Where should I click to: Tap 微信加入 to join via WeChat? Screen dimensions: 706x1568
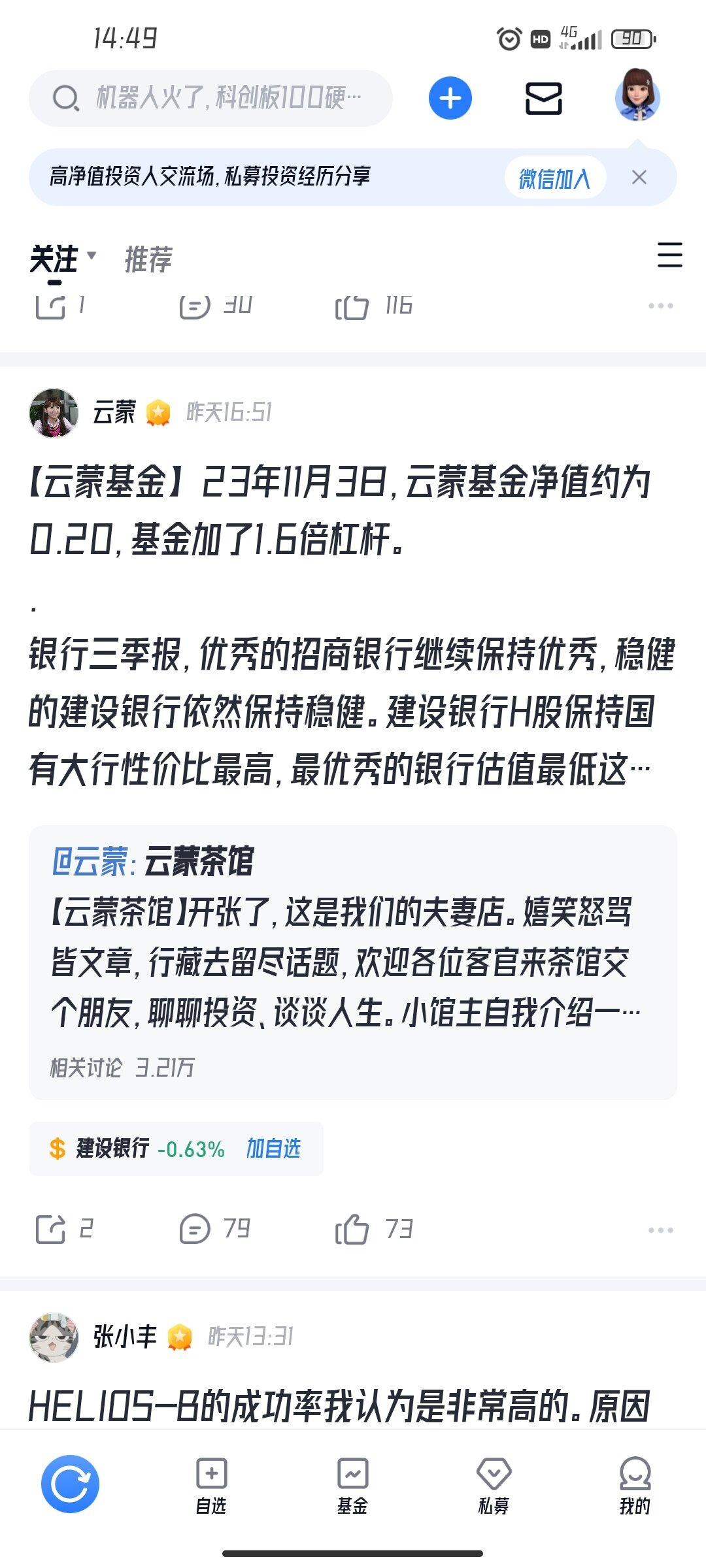(555, 178)
